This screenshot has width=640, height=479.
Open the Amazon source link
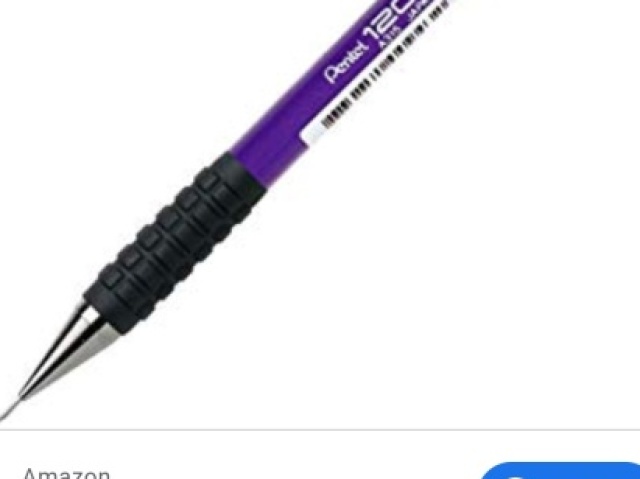(66, 473)
